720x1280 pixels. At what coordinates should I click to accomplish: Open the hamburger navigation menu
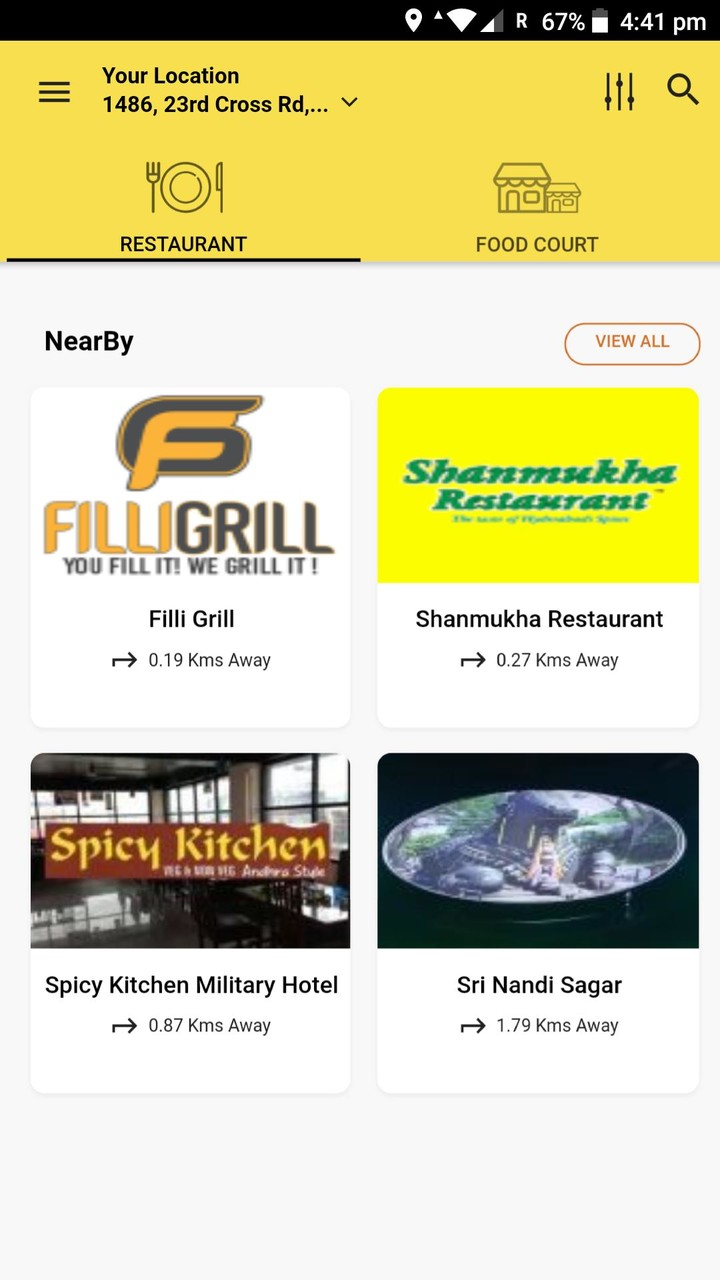click(54, 92)
